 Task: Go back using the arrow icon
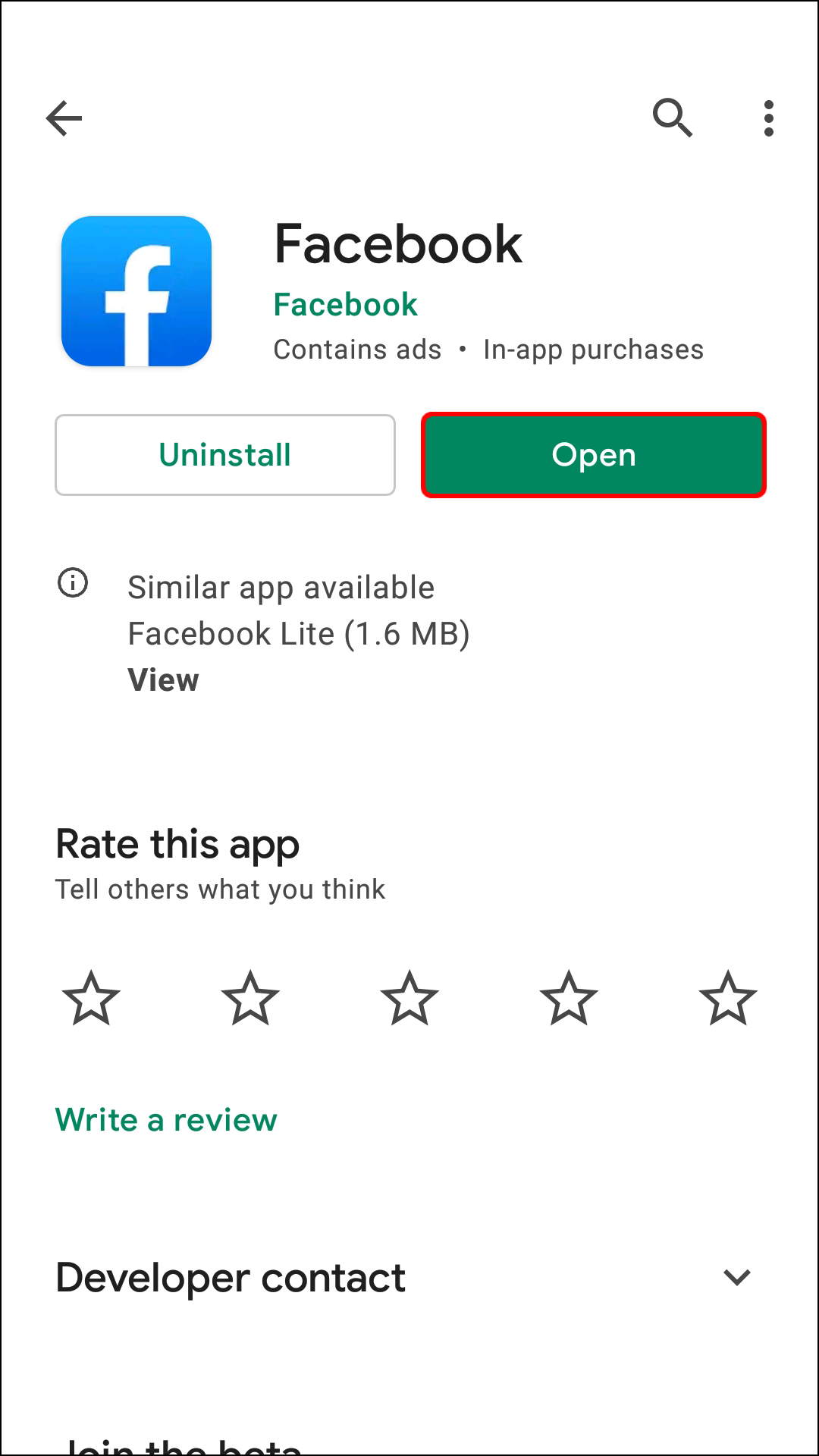(x=64, y=118)
